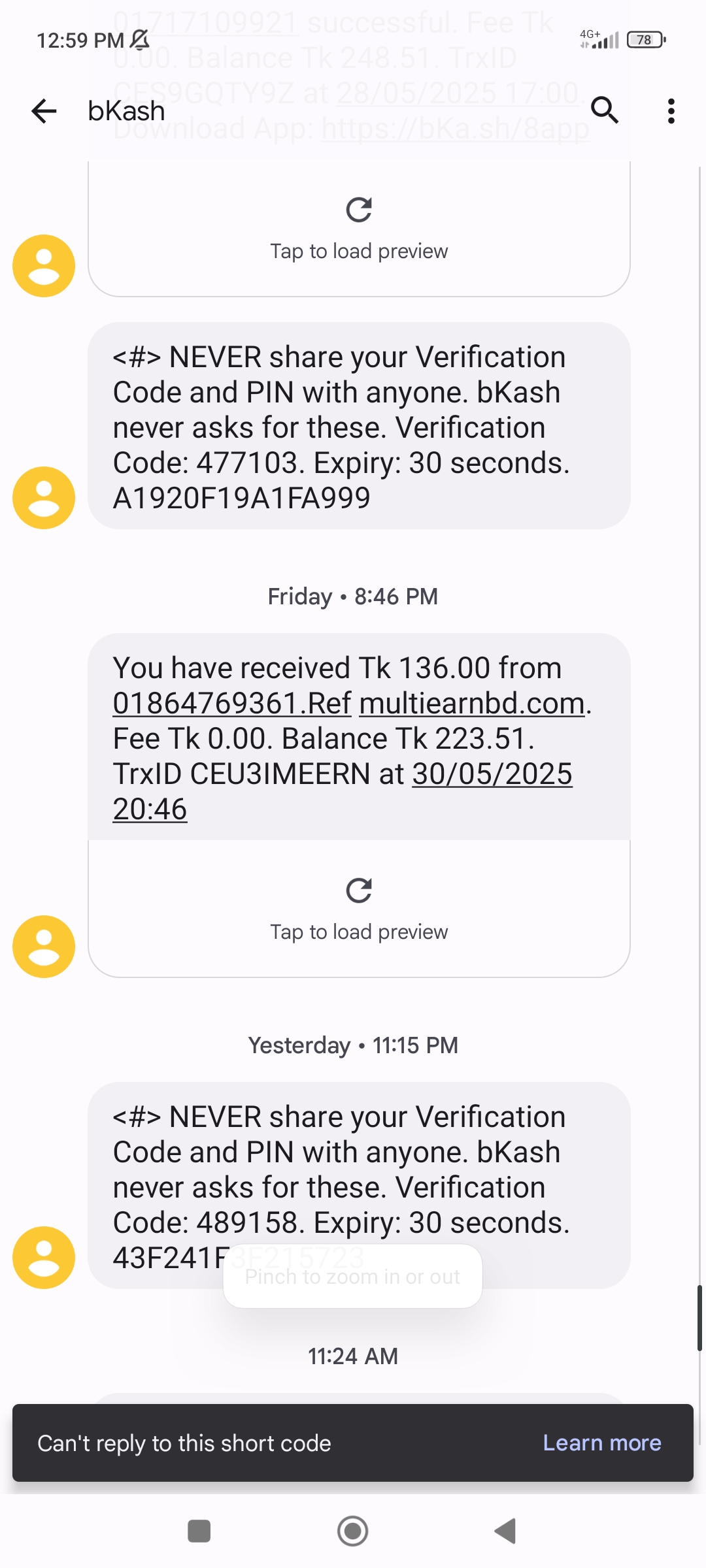Image resolution: width=706 pixels, height=1568 pixels.
Task: Open the phone number 01864769361 link
Action: (x=205, y=704)
